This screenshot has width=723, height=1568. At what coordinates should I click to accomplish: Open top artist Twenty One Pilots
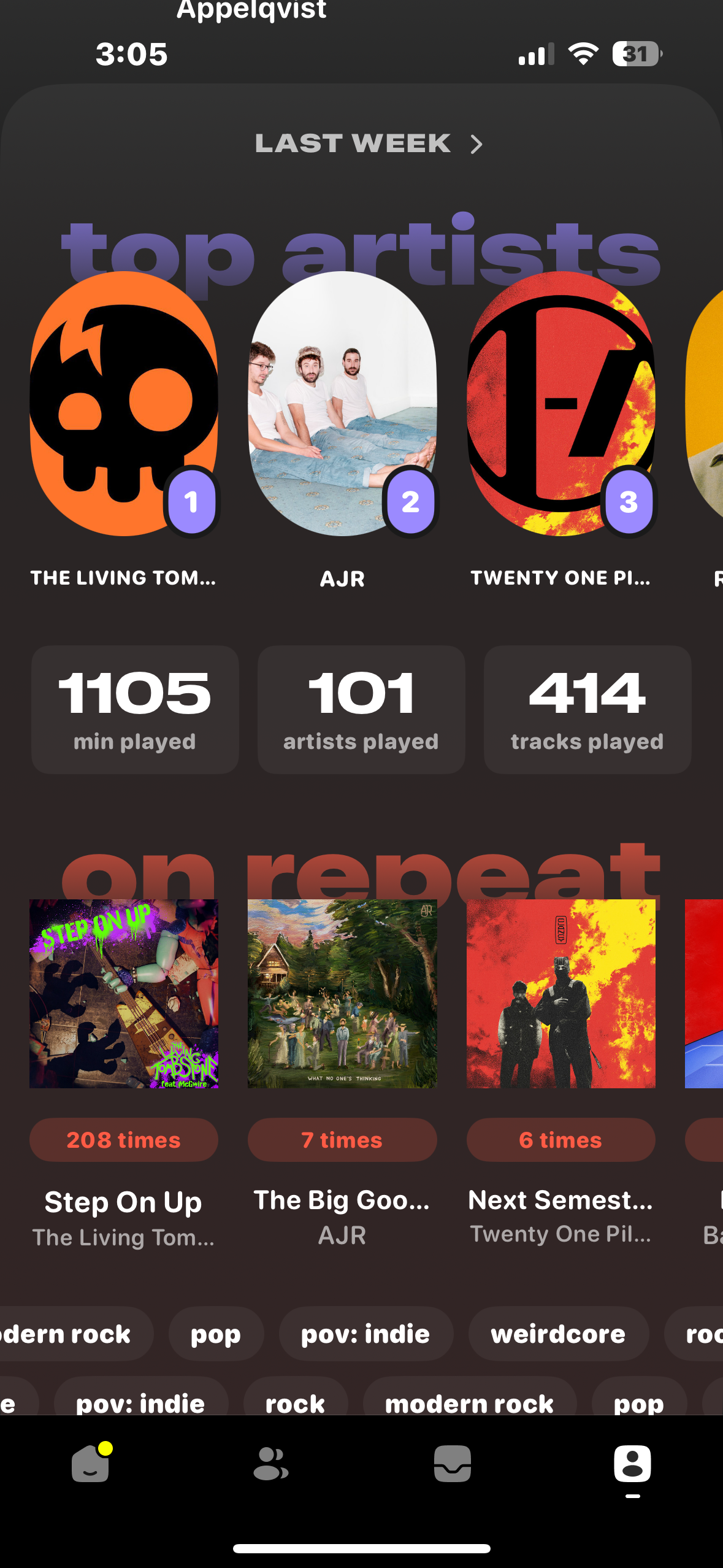coord(560,405)
